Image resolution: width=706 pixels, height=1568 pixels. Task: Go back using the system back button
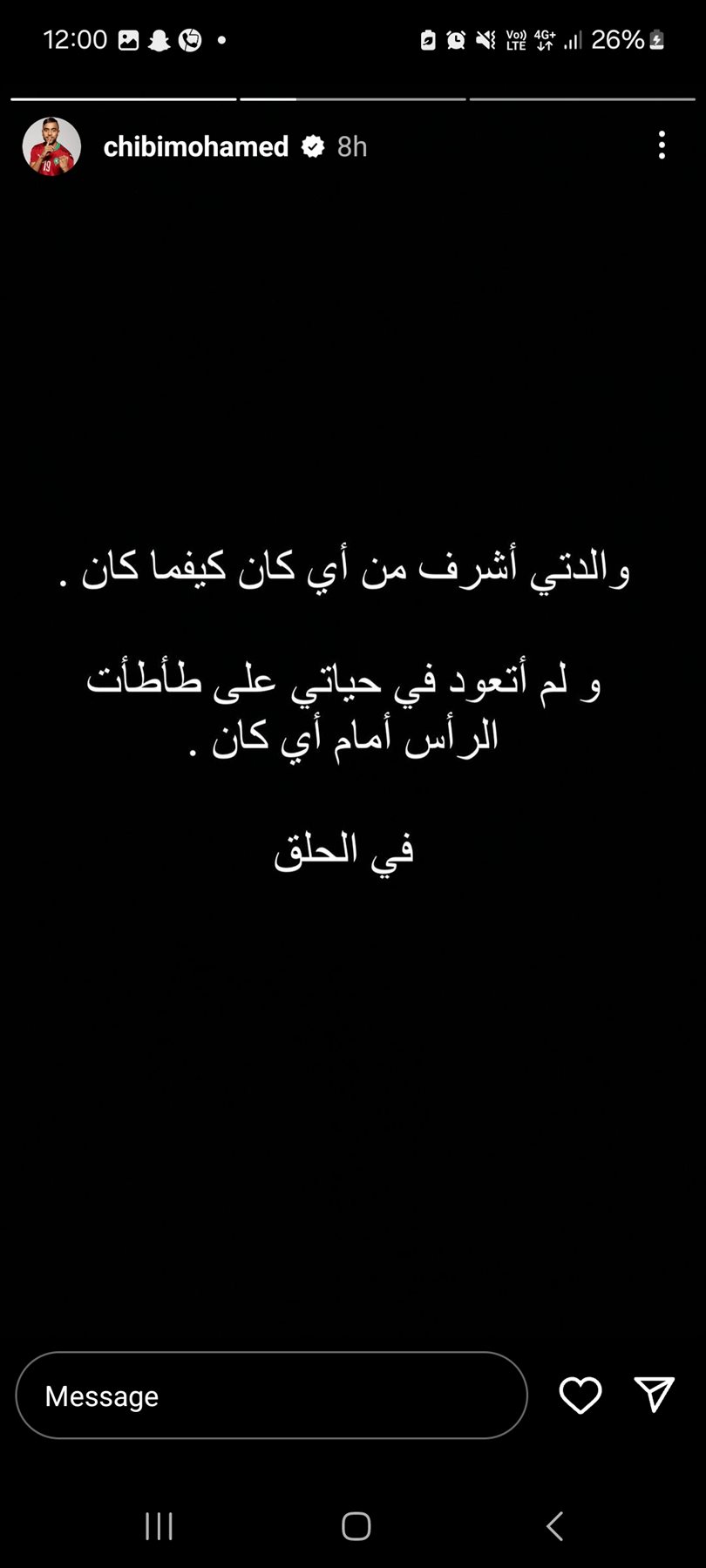tap(554, 1526)
